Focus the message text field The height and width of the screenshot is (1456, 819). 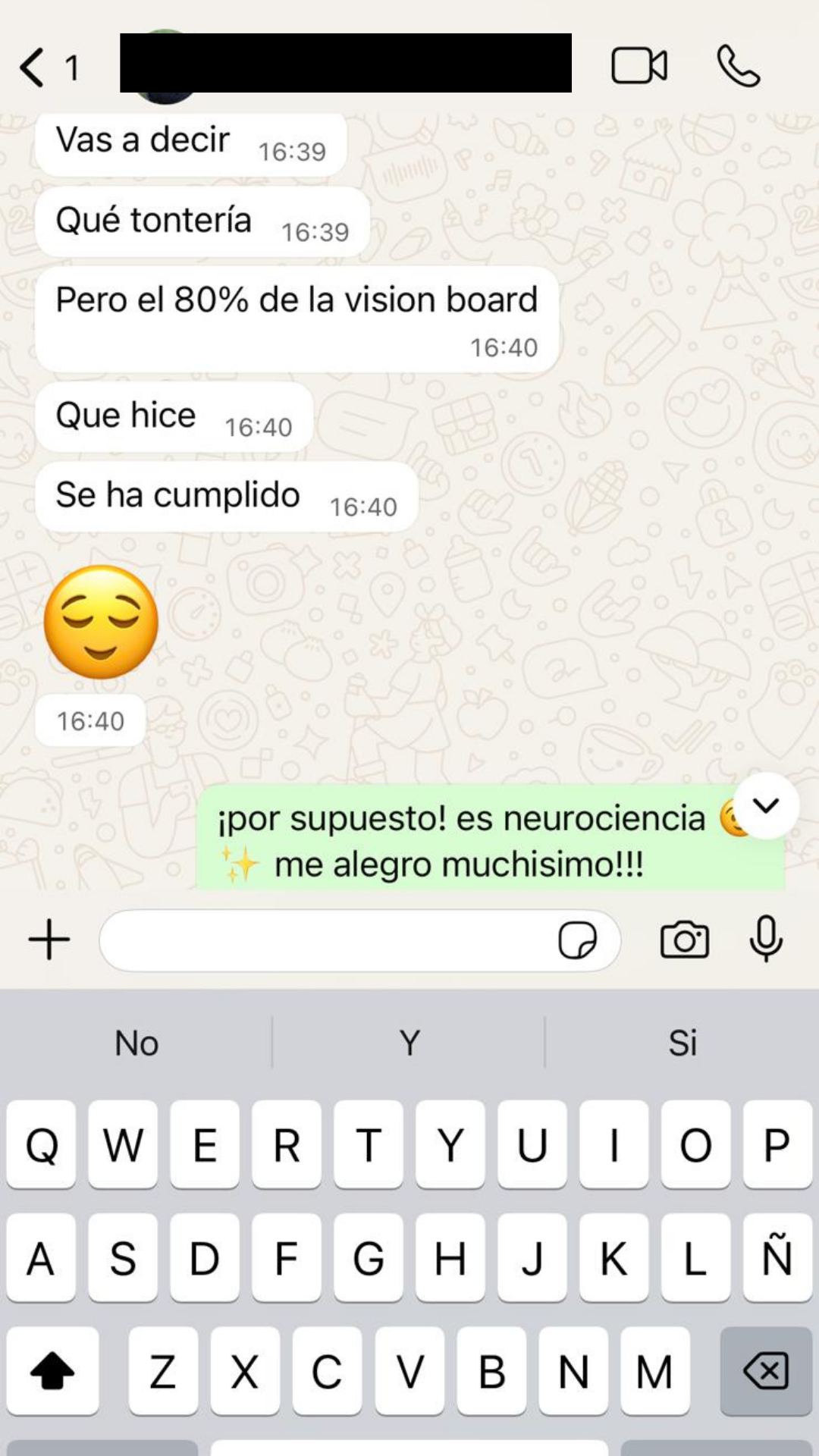pyautogui.click(x=326, y=940)
